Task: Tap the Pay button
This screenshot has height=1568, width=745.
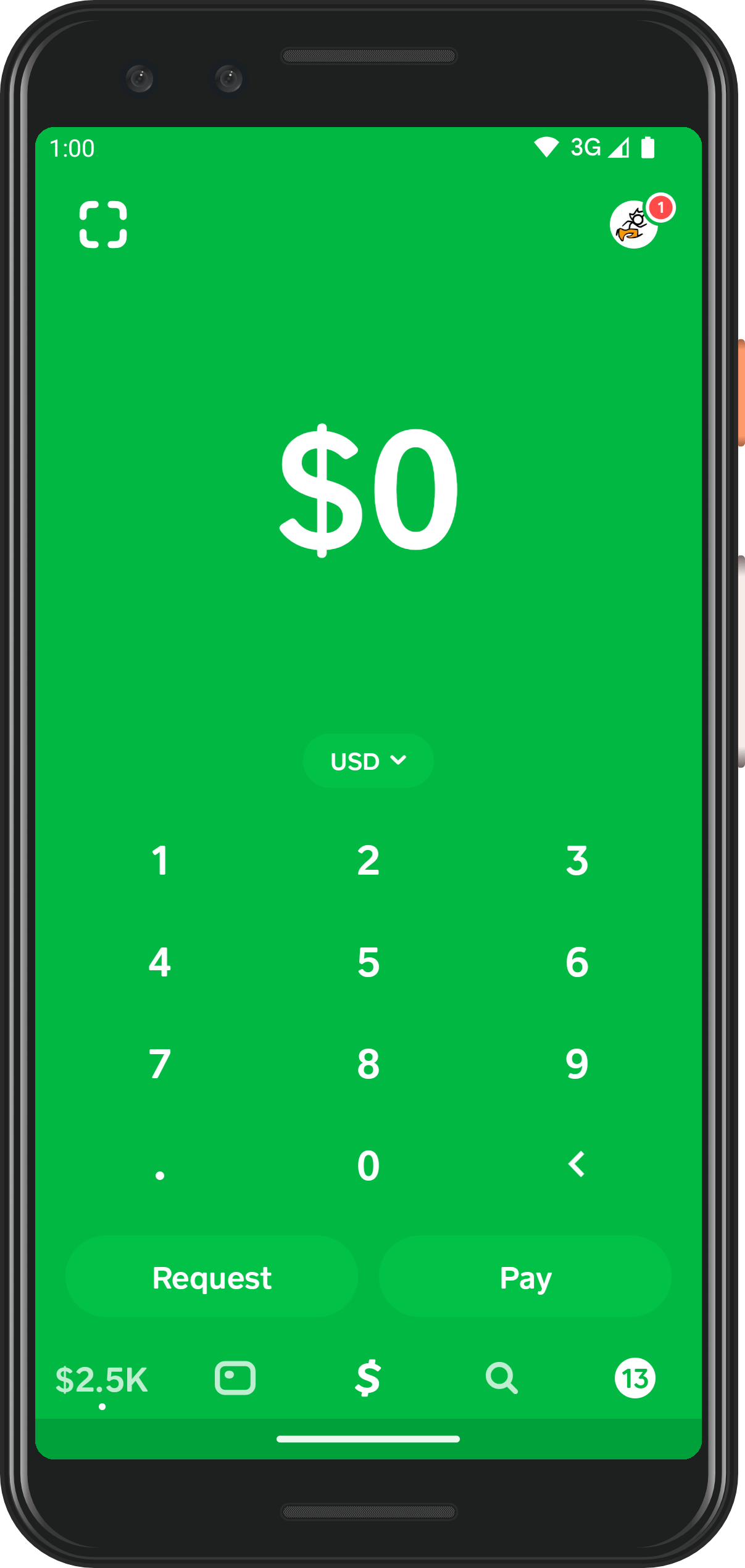Action: pos(525,1277)
